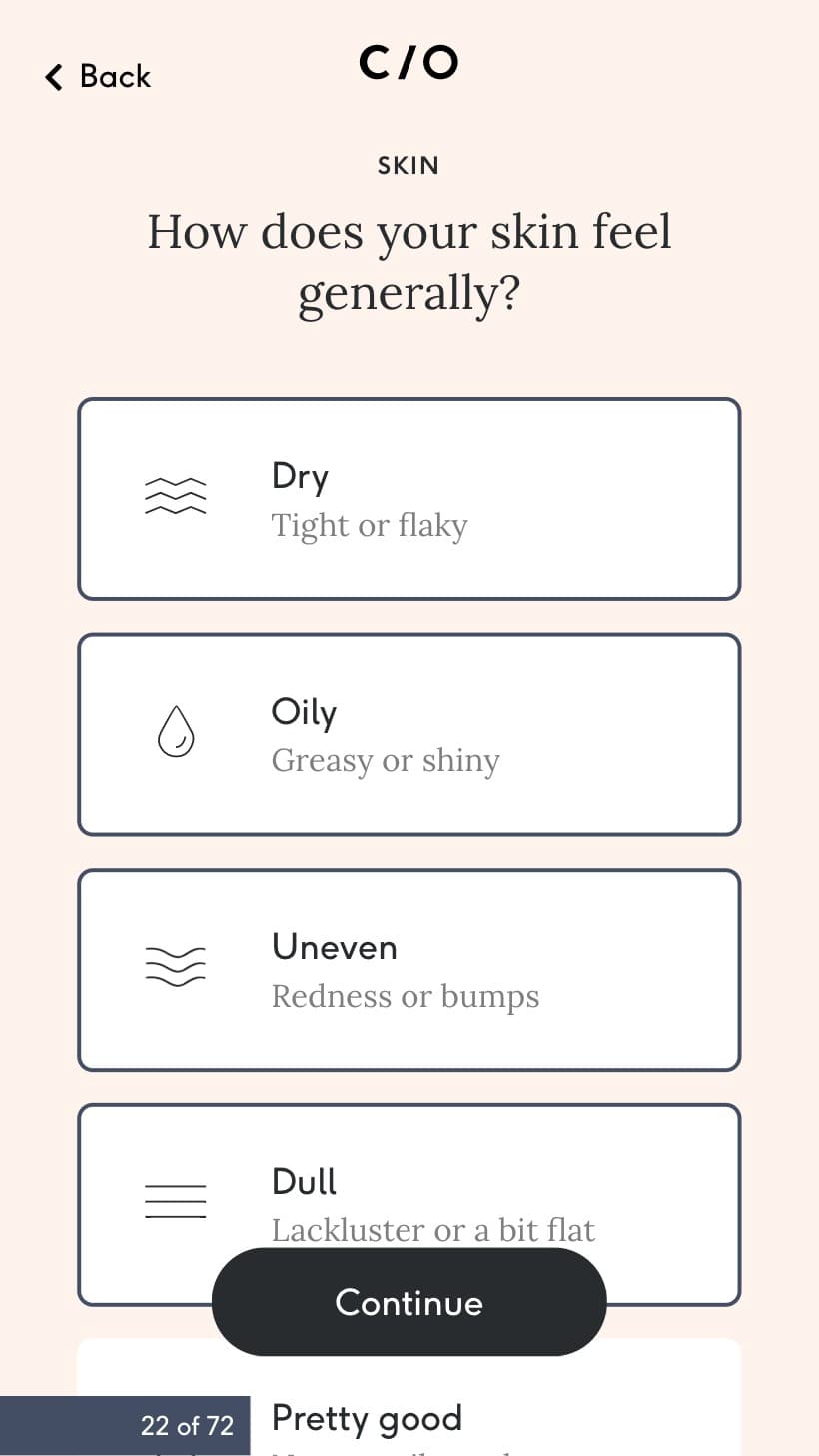
Task: Select the Dry skin option
Action: tap(409, 499)
